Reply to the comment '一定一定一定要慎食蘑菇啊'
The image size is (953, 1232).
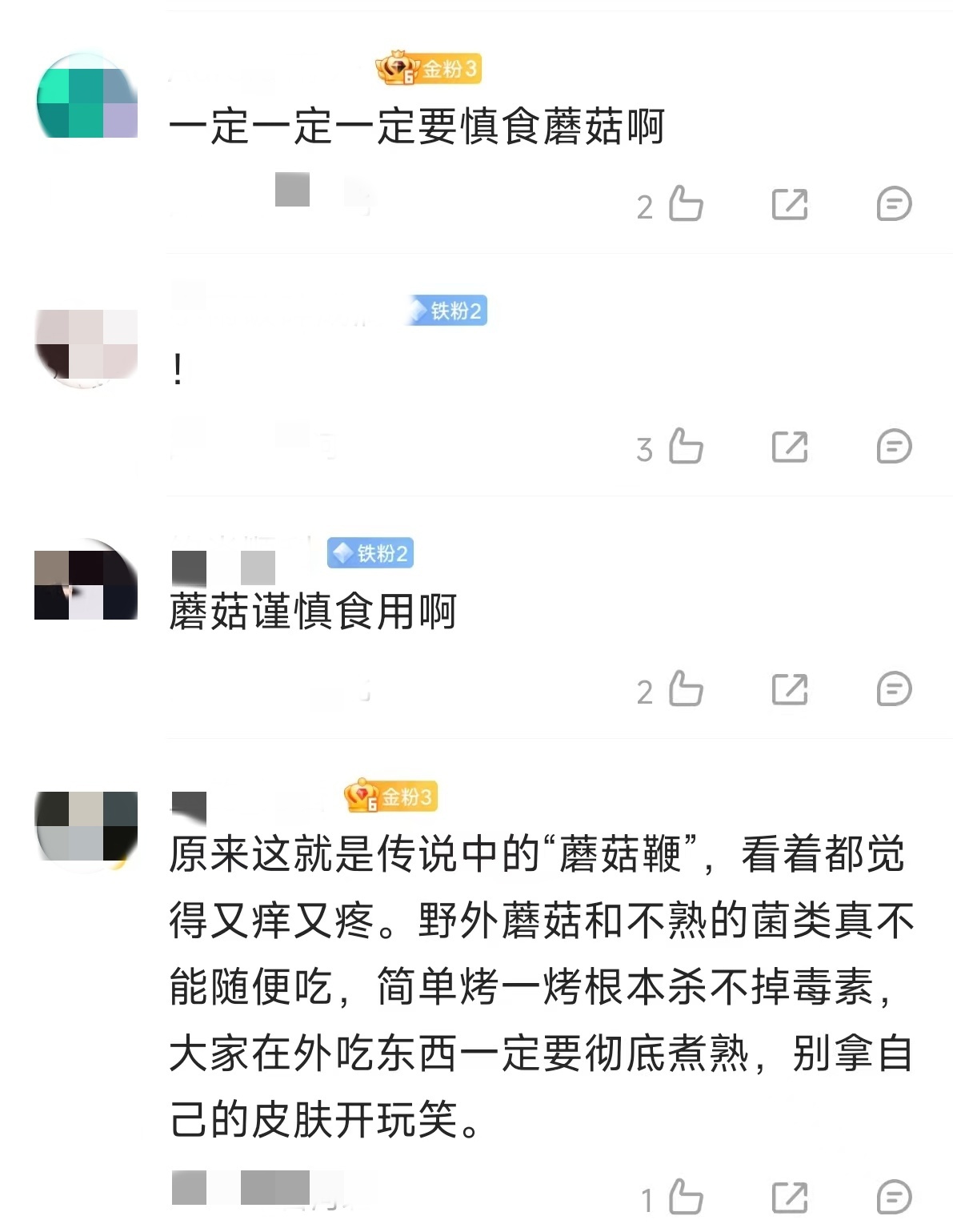click(x=894, y=204)
